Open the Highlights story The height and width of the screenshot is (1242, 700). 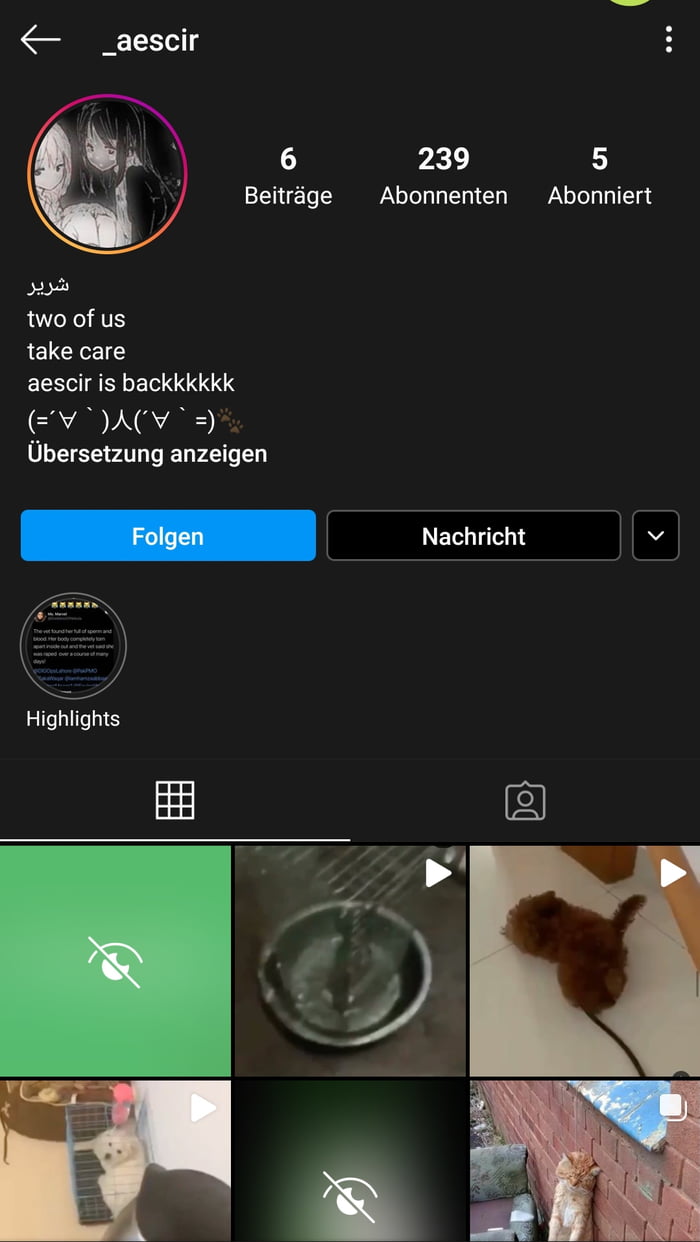pos(73,646)
